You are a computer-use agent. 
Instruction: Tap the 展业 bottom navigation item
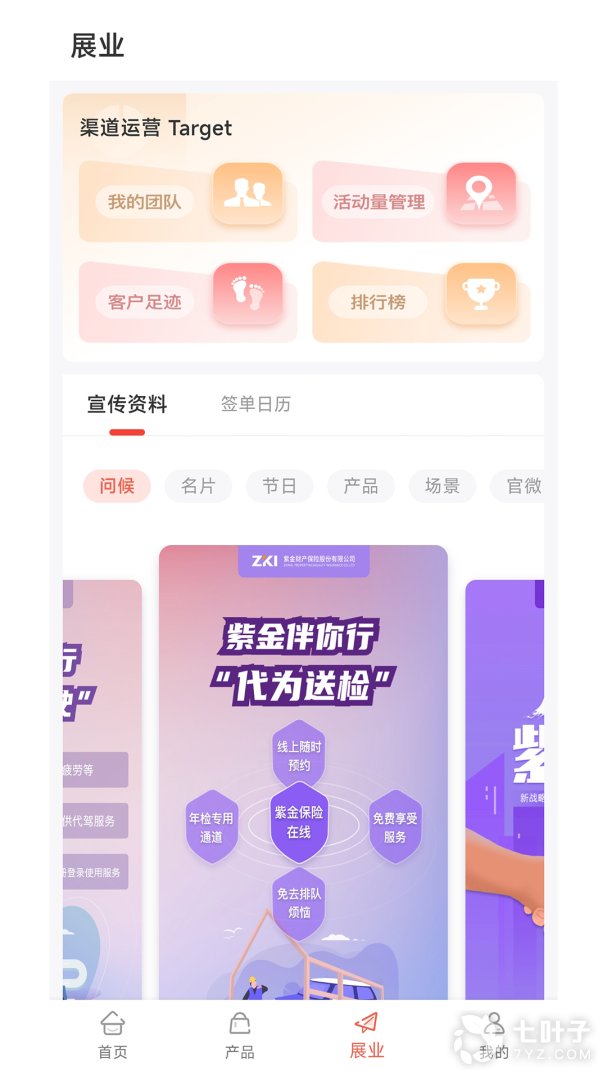pyautogui.click(x=367, y=1036)
